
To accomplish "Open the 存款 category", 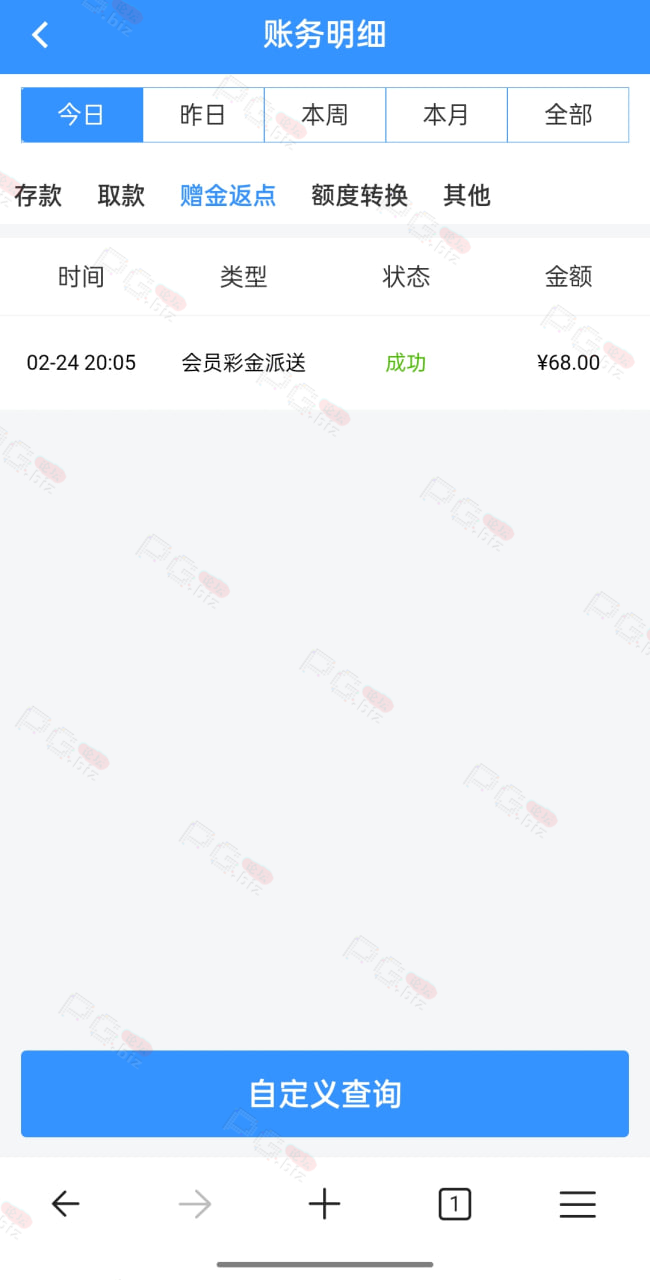I will tap(38, 195).
